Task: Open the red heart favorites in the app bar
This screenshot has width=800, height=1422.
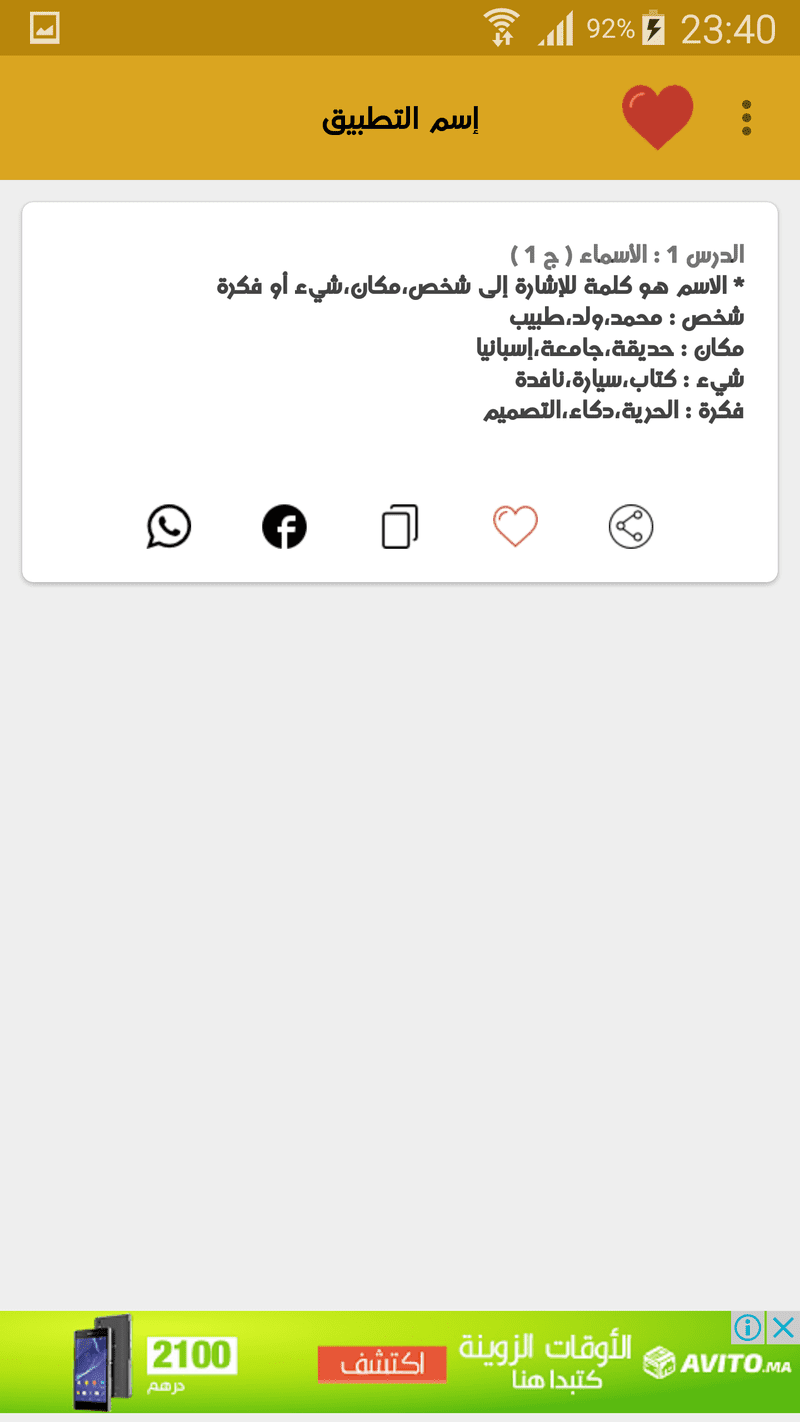Action: point(657,116)
